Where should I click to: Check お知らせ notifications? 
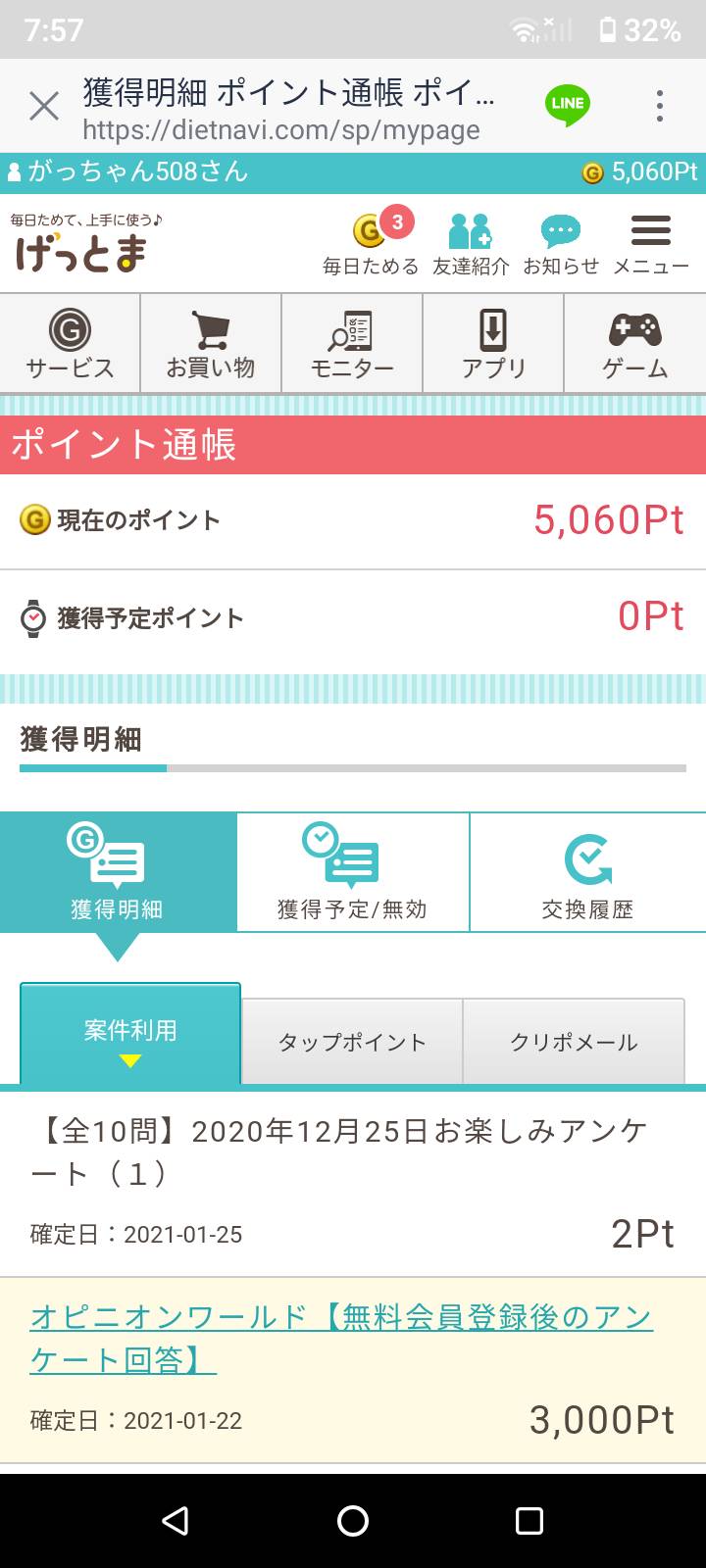coord(561,243)
